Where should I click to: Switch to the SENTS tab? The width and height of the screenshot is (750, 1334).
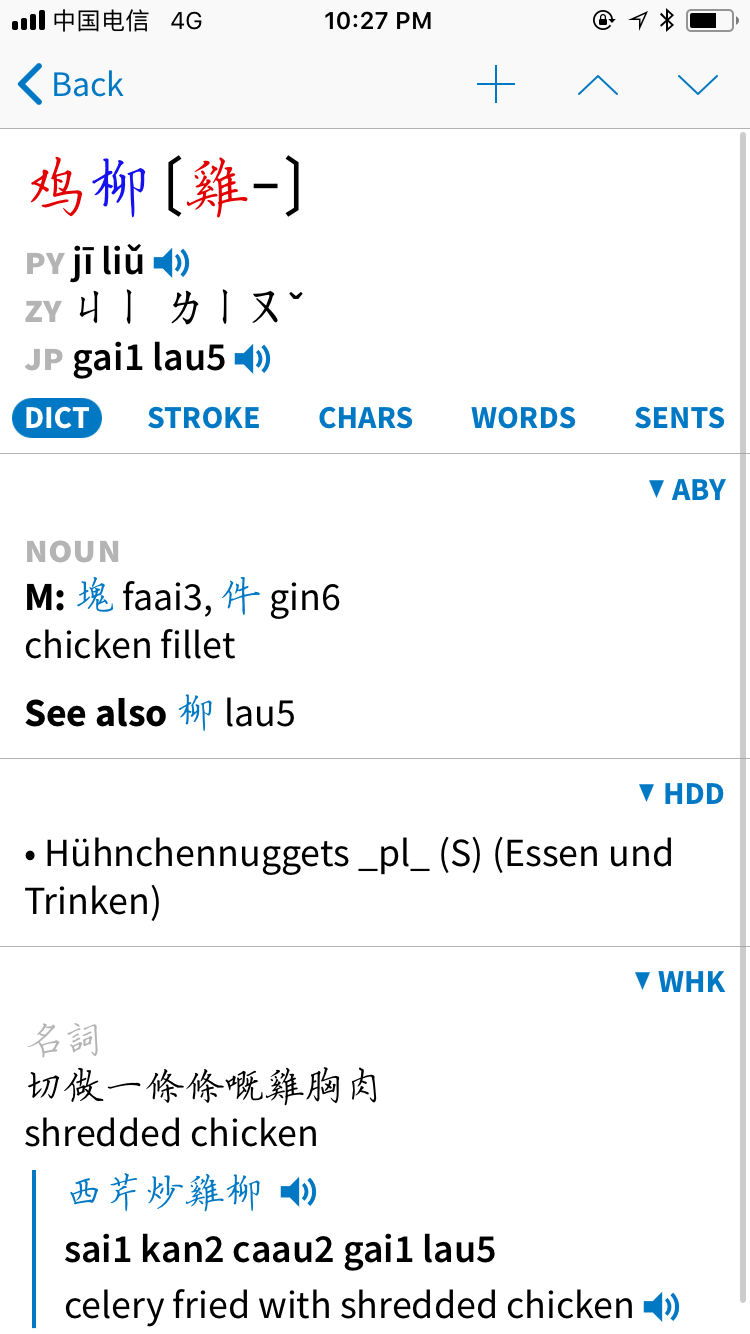pos(680,418)
